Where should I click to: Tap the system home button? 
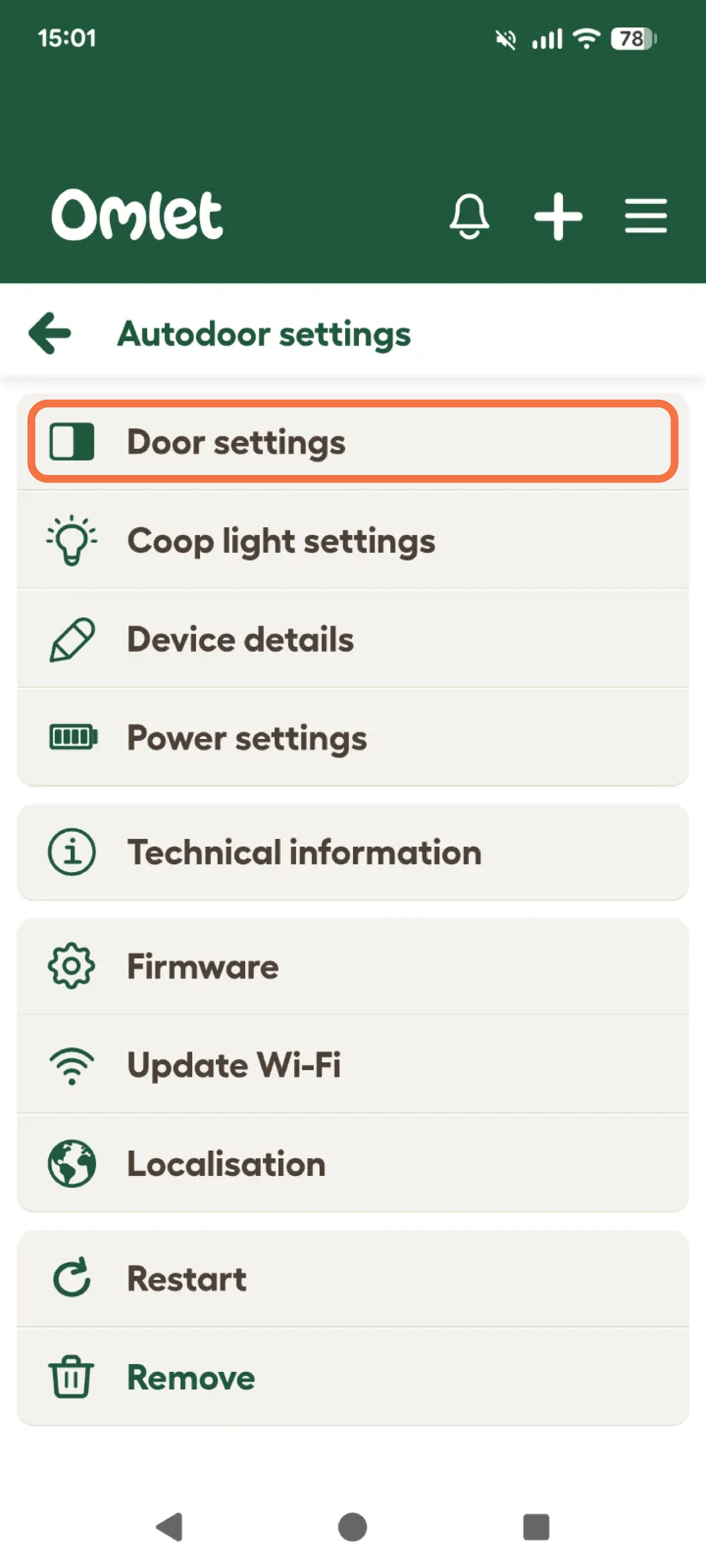tap(352, 1527)
